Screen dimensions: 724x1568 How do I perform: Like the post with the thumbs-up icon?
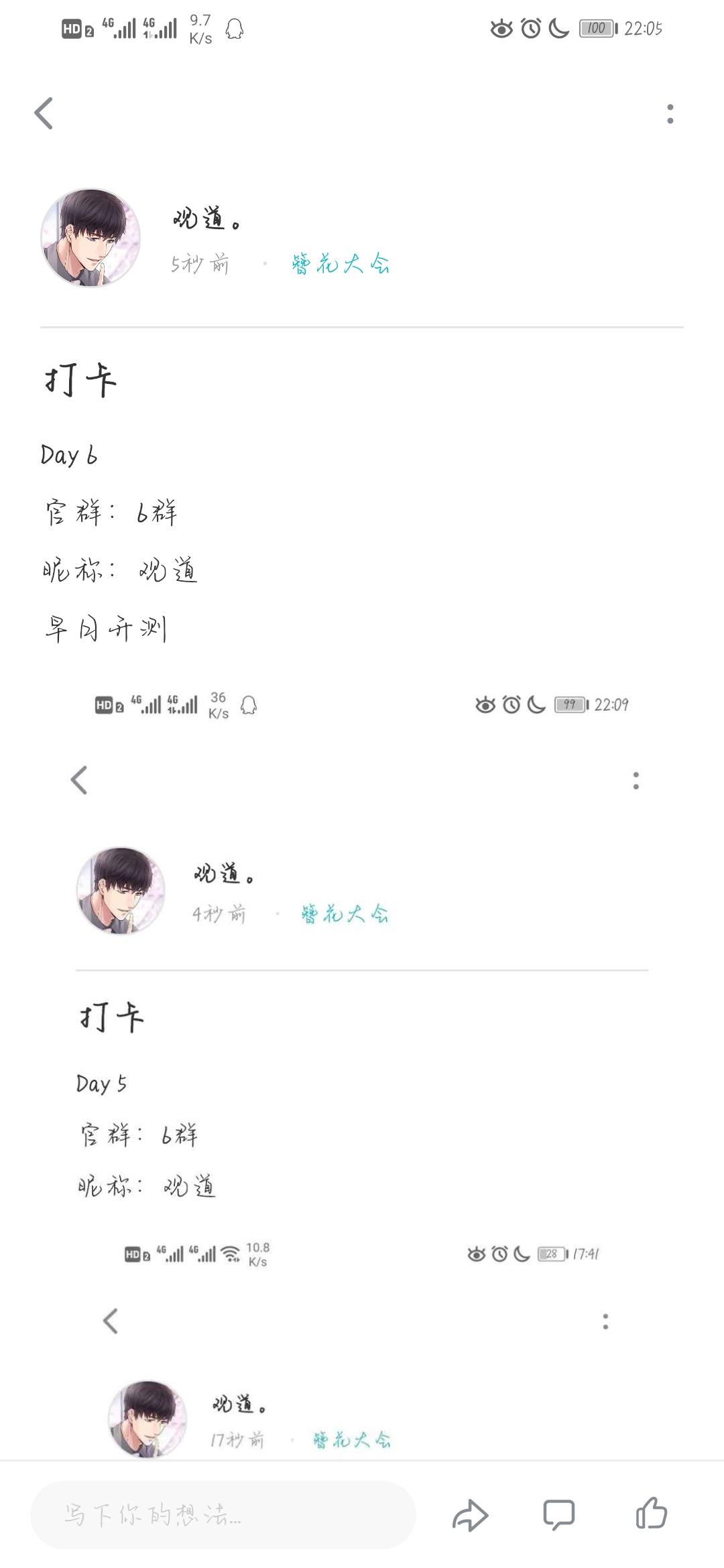pos(650,1514)
